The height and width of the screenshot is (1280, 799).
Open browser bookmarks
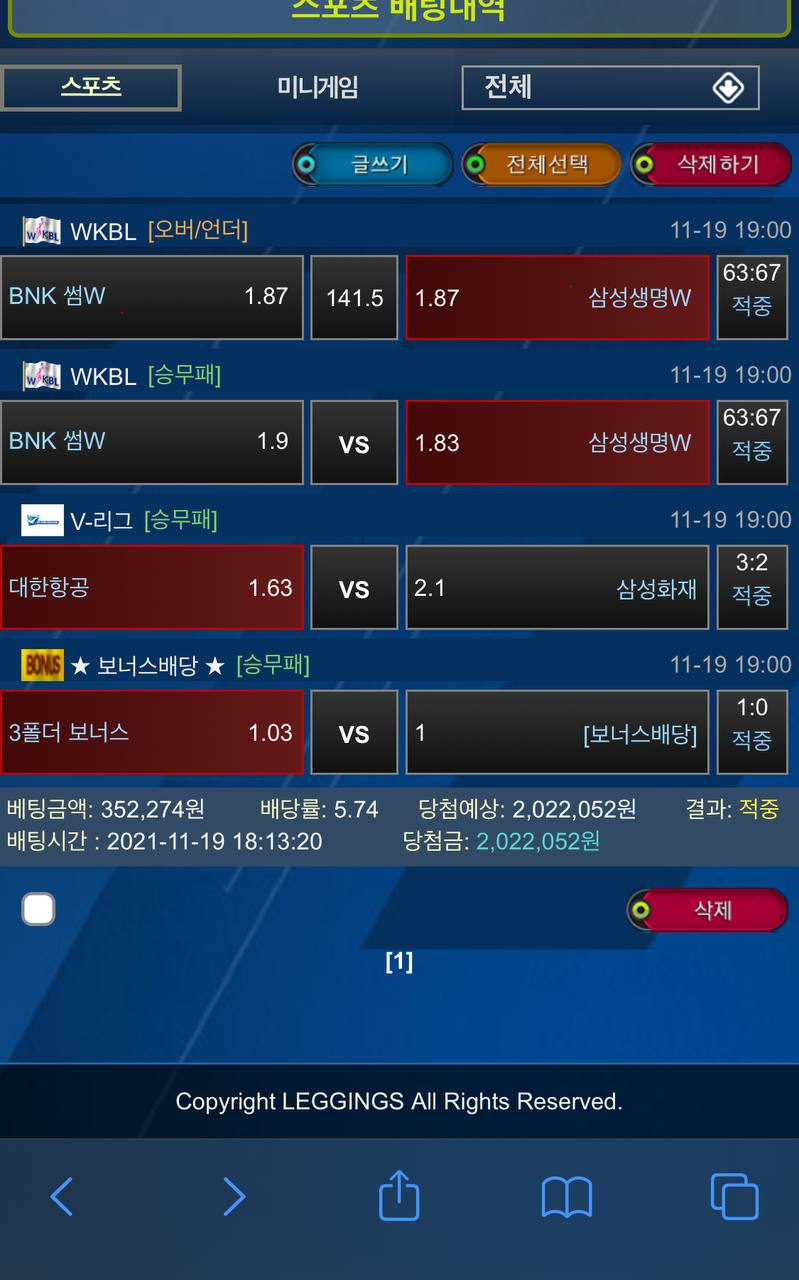point(567,1196)
